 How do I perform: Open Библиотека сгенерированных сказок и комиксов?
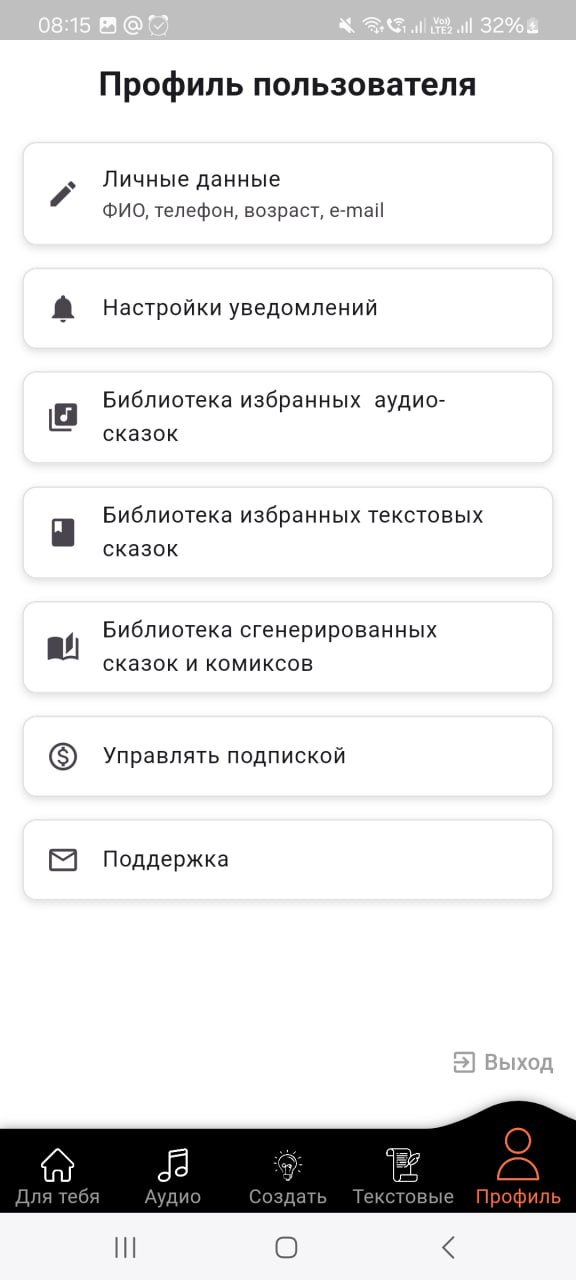(x=288, y=647)
